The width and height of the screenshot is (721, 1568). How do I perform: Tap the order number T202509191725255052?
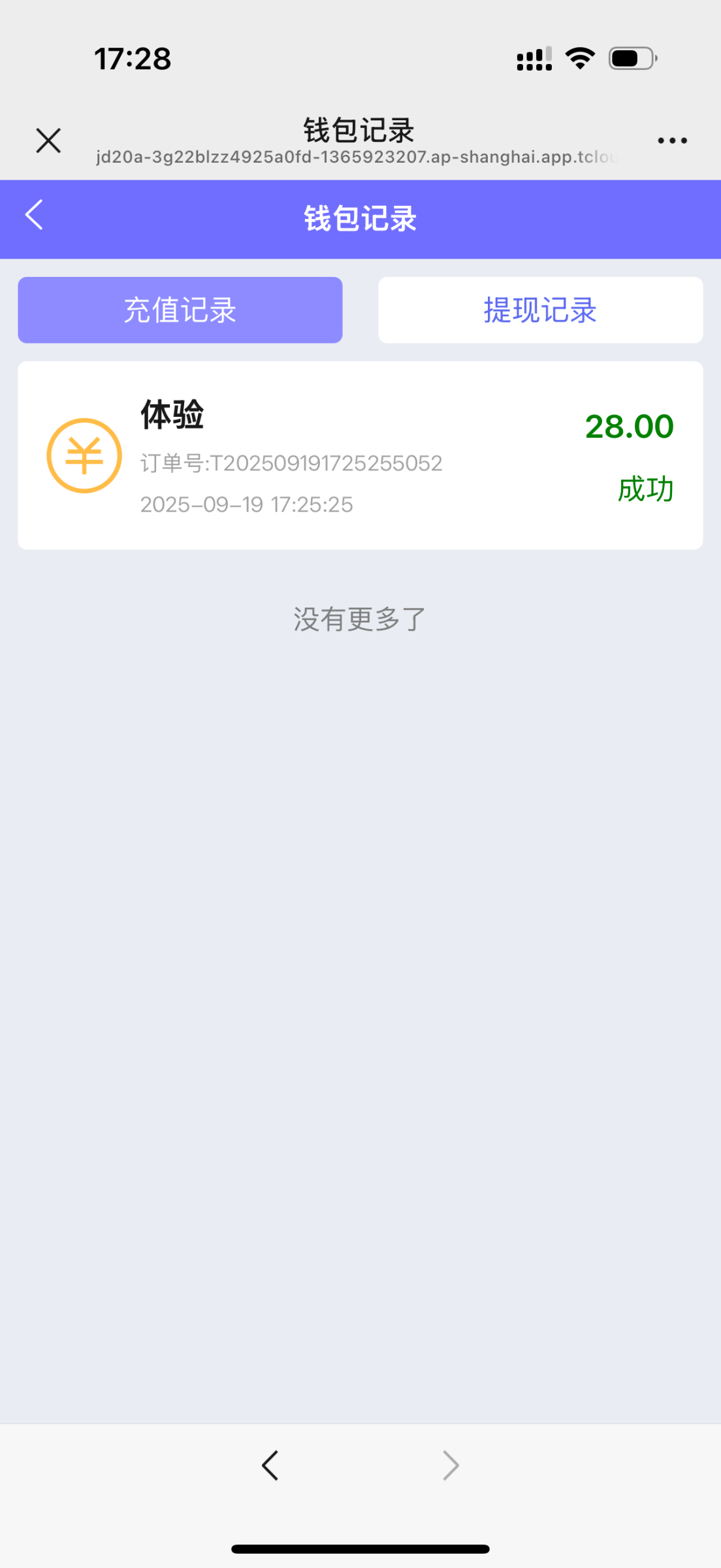point(291,463)
